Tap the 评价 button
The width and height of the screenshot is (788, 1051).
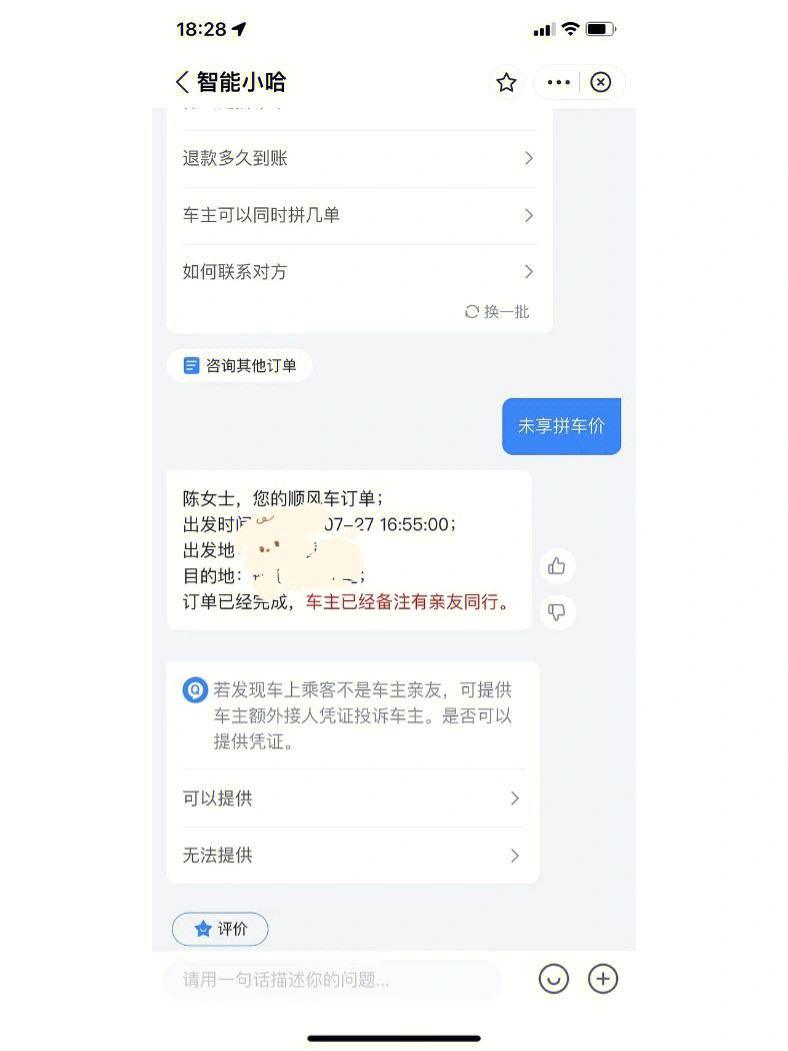[220, 929]
